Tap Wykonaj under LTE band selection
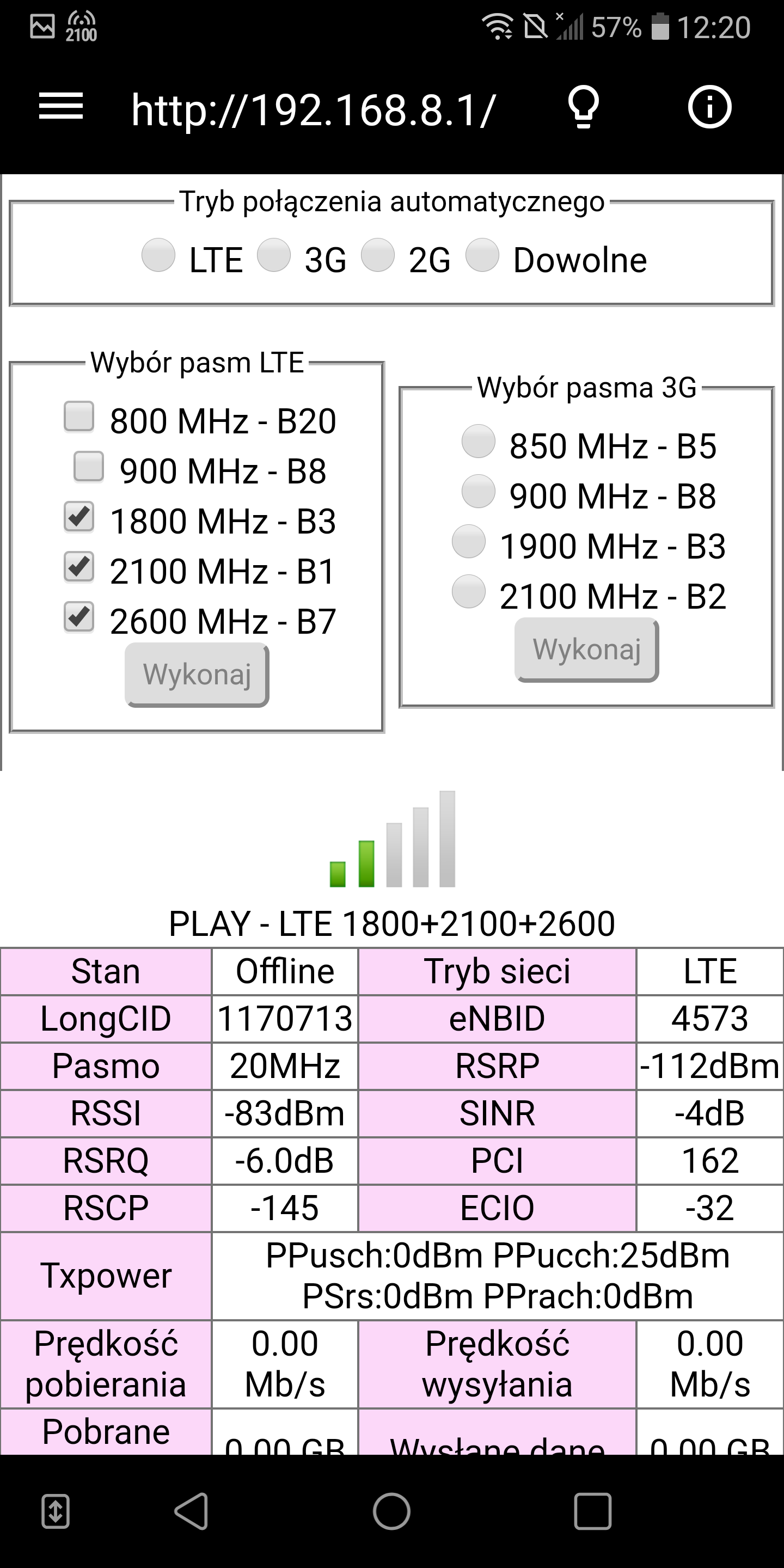The height and width of the screenshot is (1568, 784). pyautogui.click(x=197, y=675)
